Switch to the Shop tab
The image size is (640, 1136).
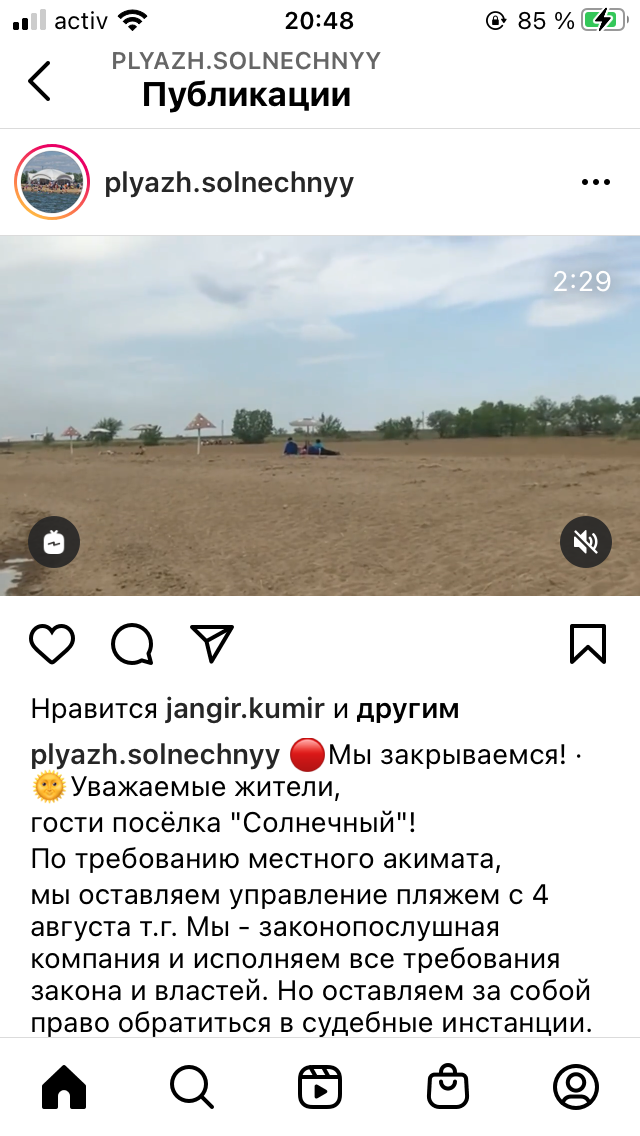[447, 1086]
